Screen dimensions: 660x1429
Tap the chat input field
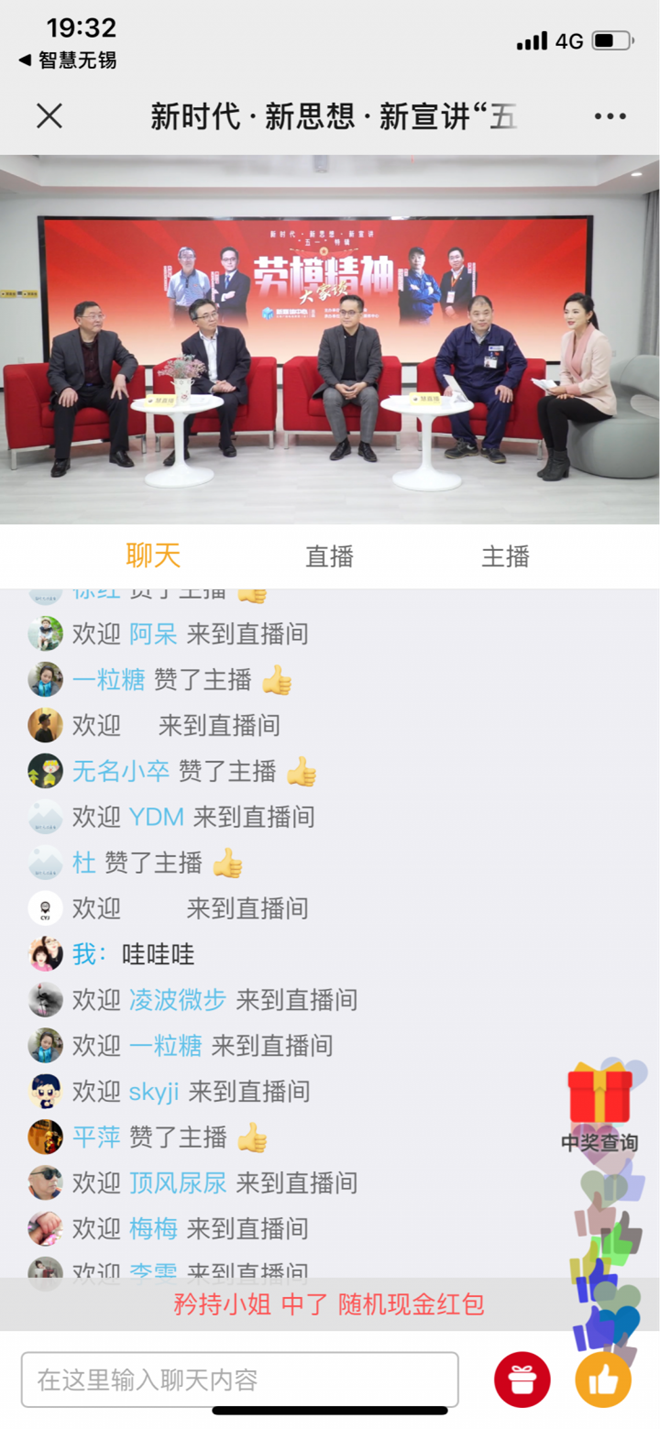coord(240,1380)
